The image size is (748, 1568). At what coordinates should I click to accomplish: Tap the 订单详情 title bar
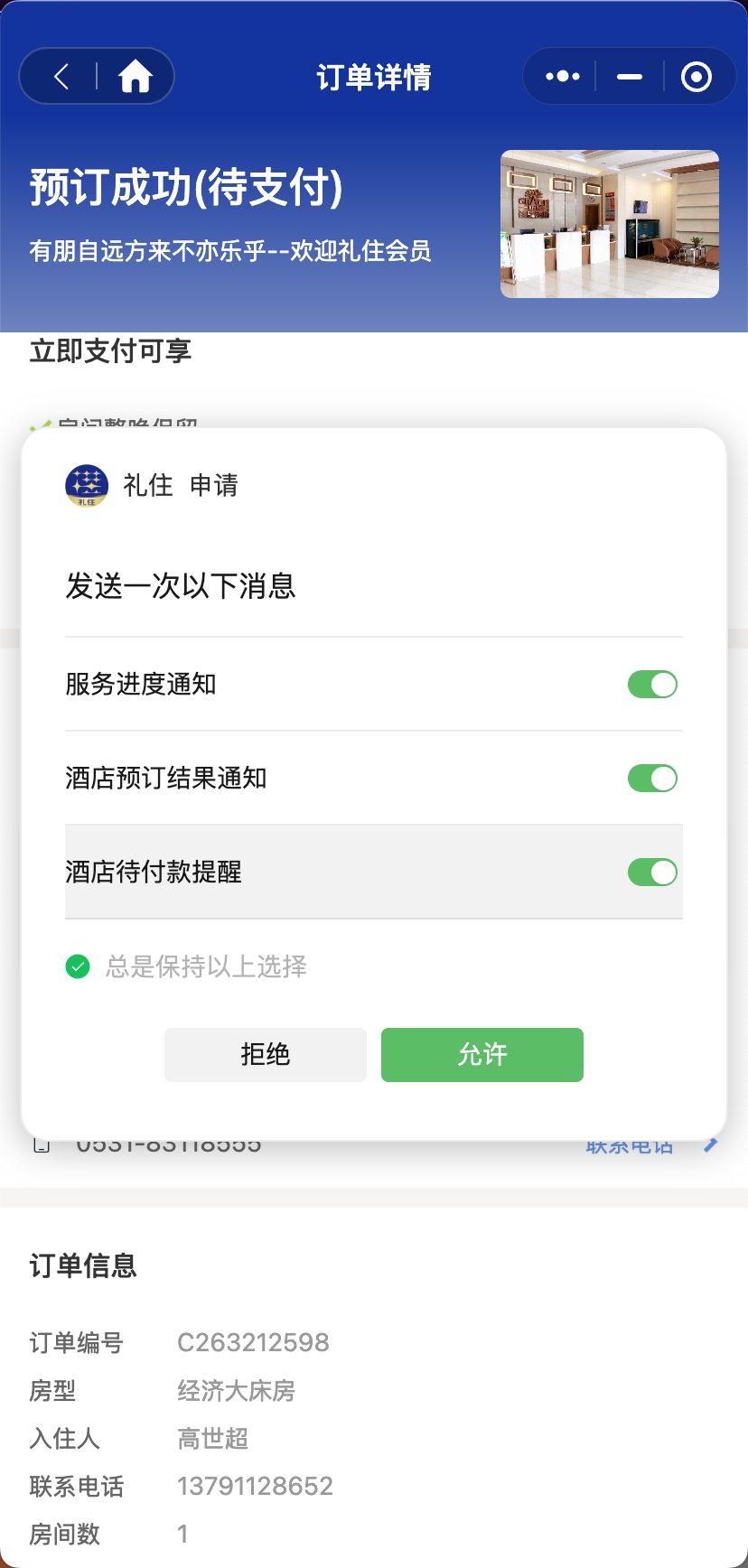click(x=374, y=78)
